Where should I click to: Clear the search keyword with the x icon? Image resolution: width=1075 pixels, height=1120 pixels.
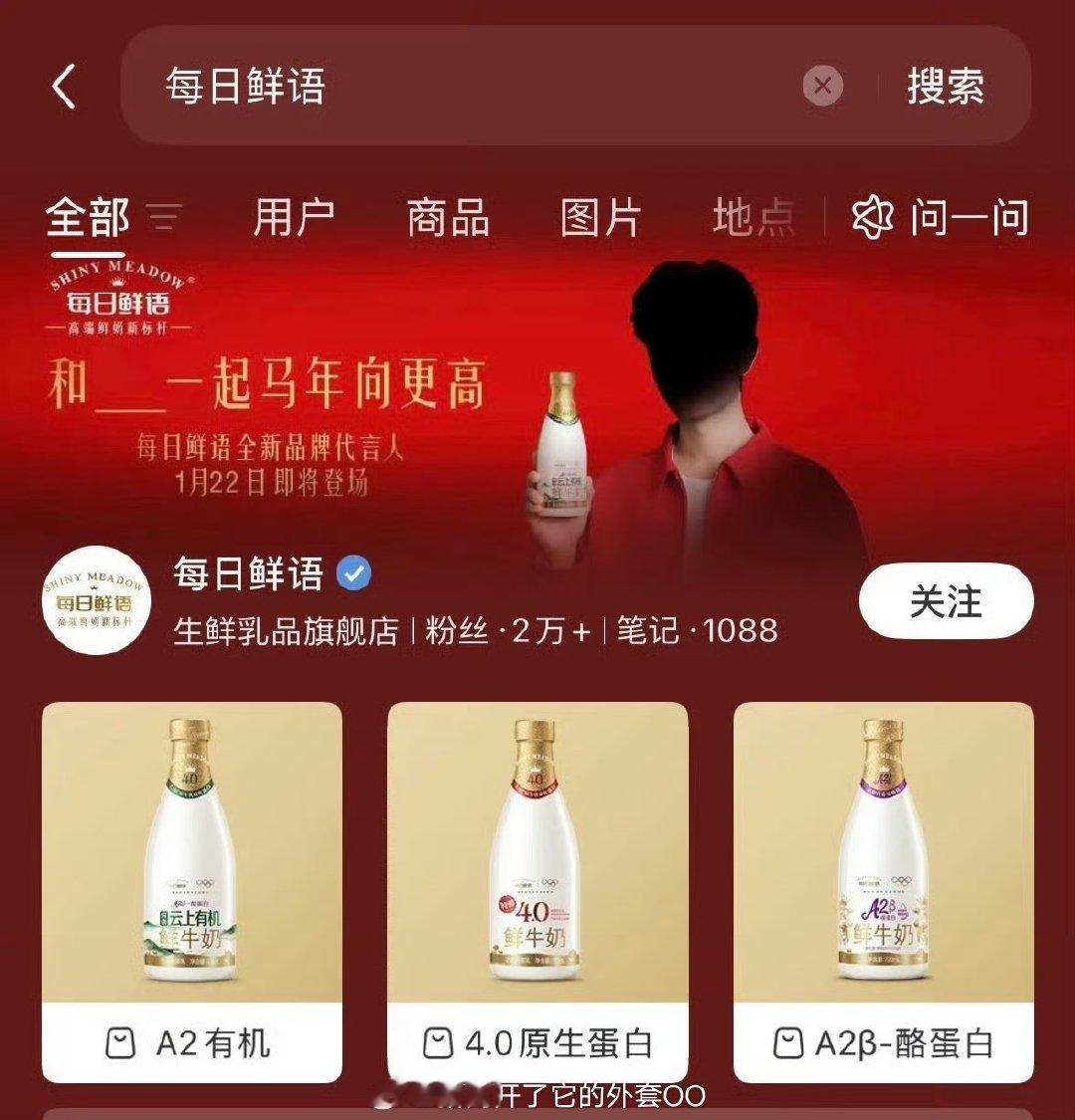click(x=822, y=88)
